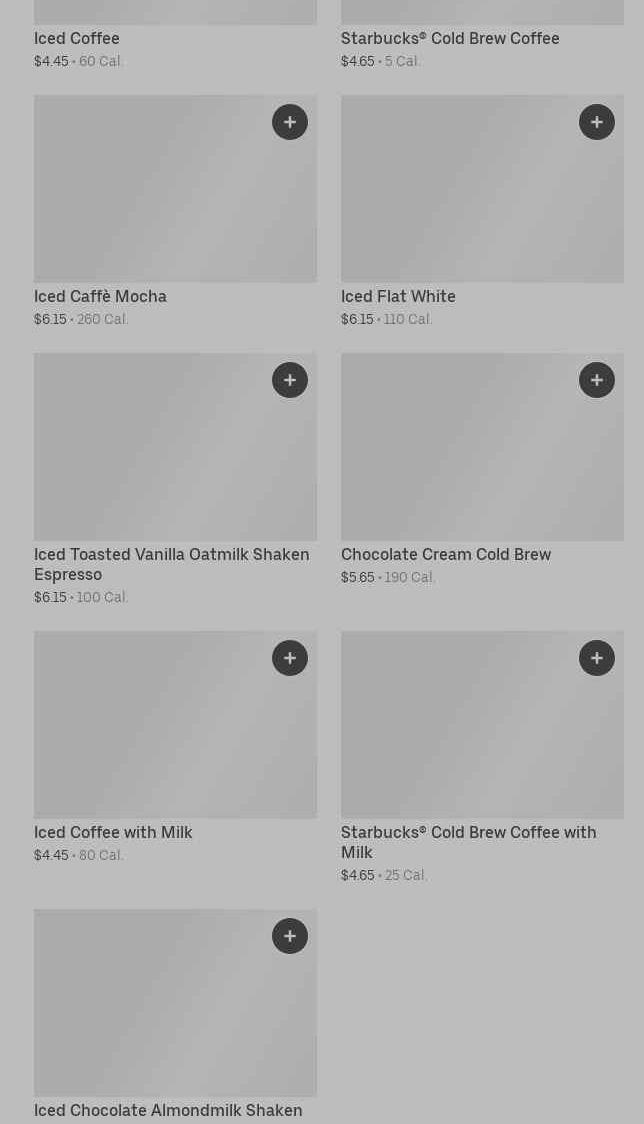Add Iced Coffee with Milk to cart

pyautogui.click(x=290, y=658)
